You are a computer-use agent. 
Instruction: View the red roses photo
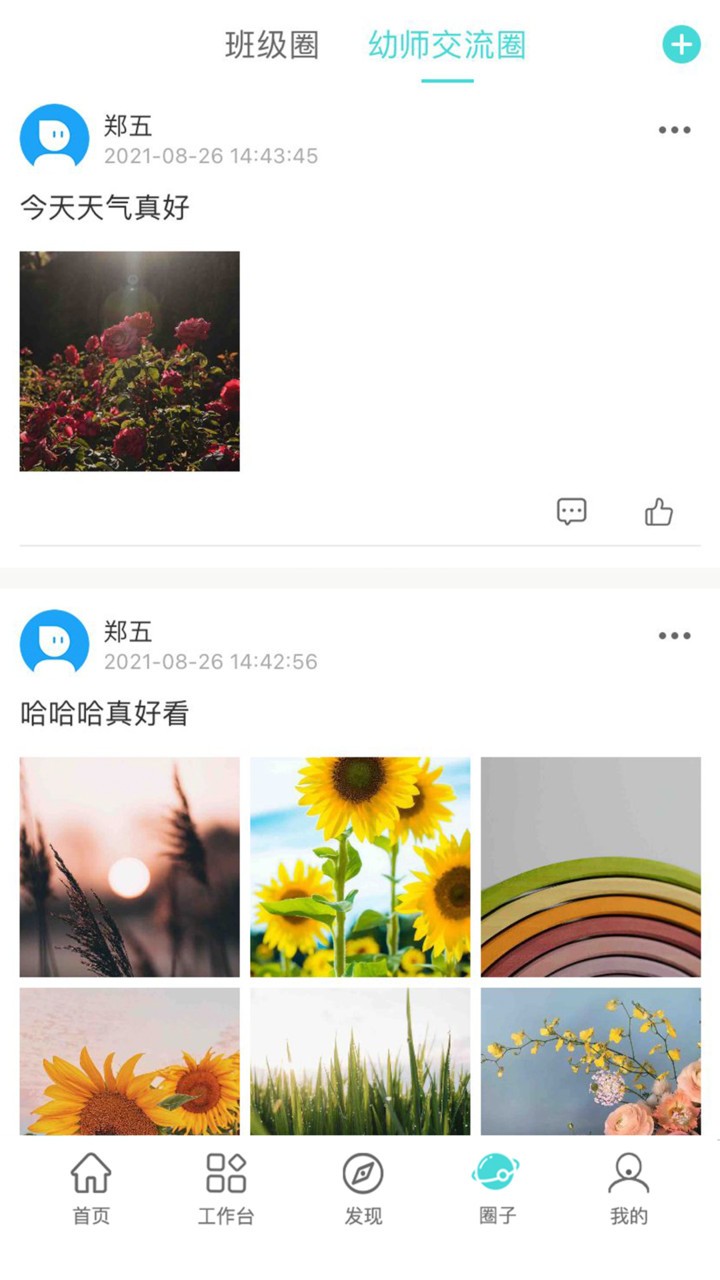coord(130,361)
